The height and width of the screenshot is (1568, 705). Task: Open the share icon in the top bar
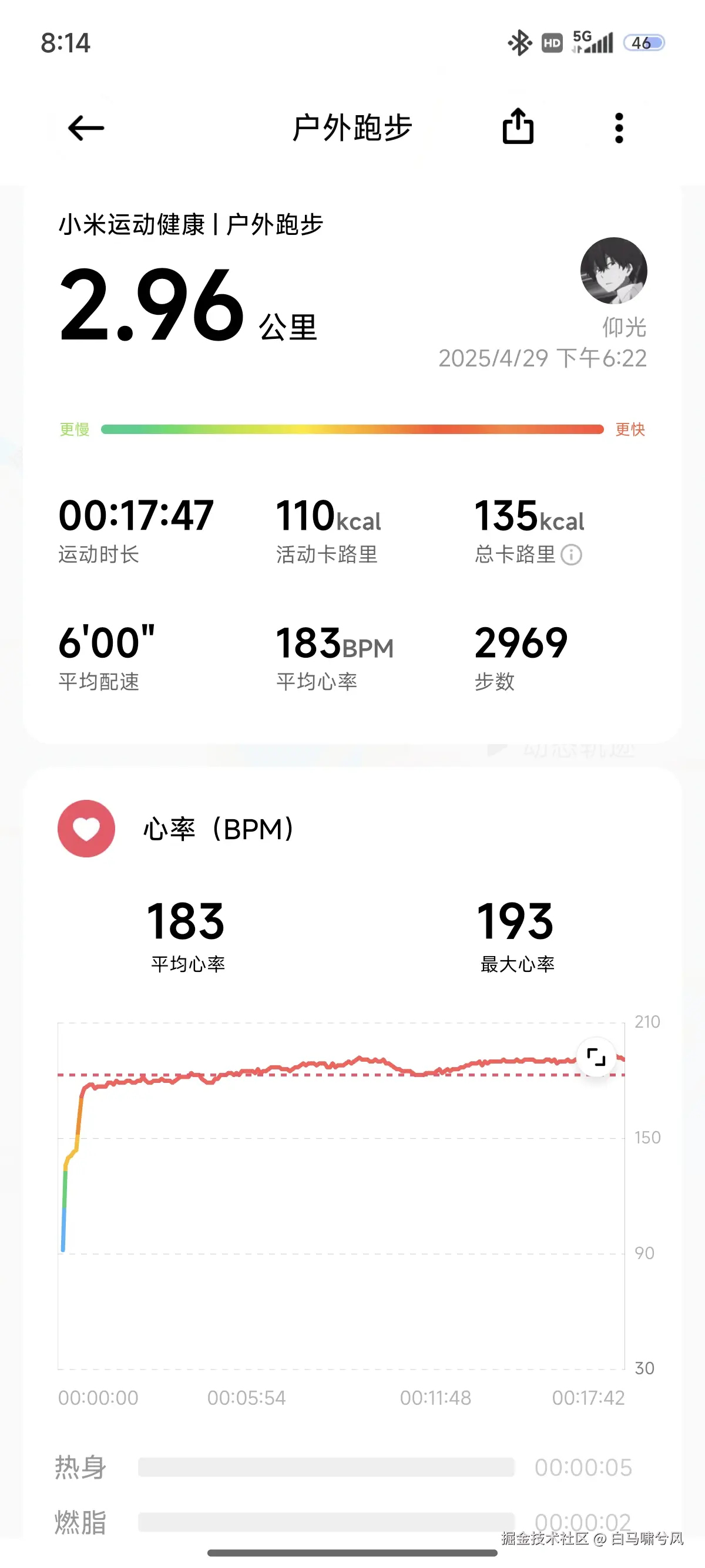(518, 127)
